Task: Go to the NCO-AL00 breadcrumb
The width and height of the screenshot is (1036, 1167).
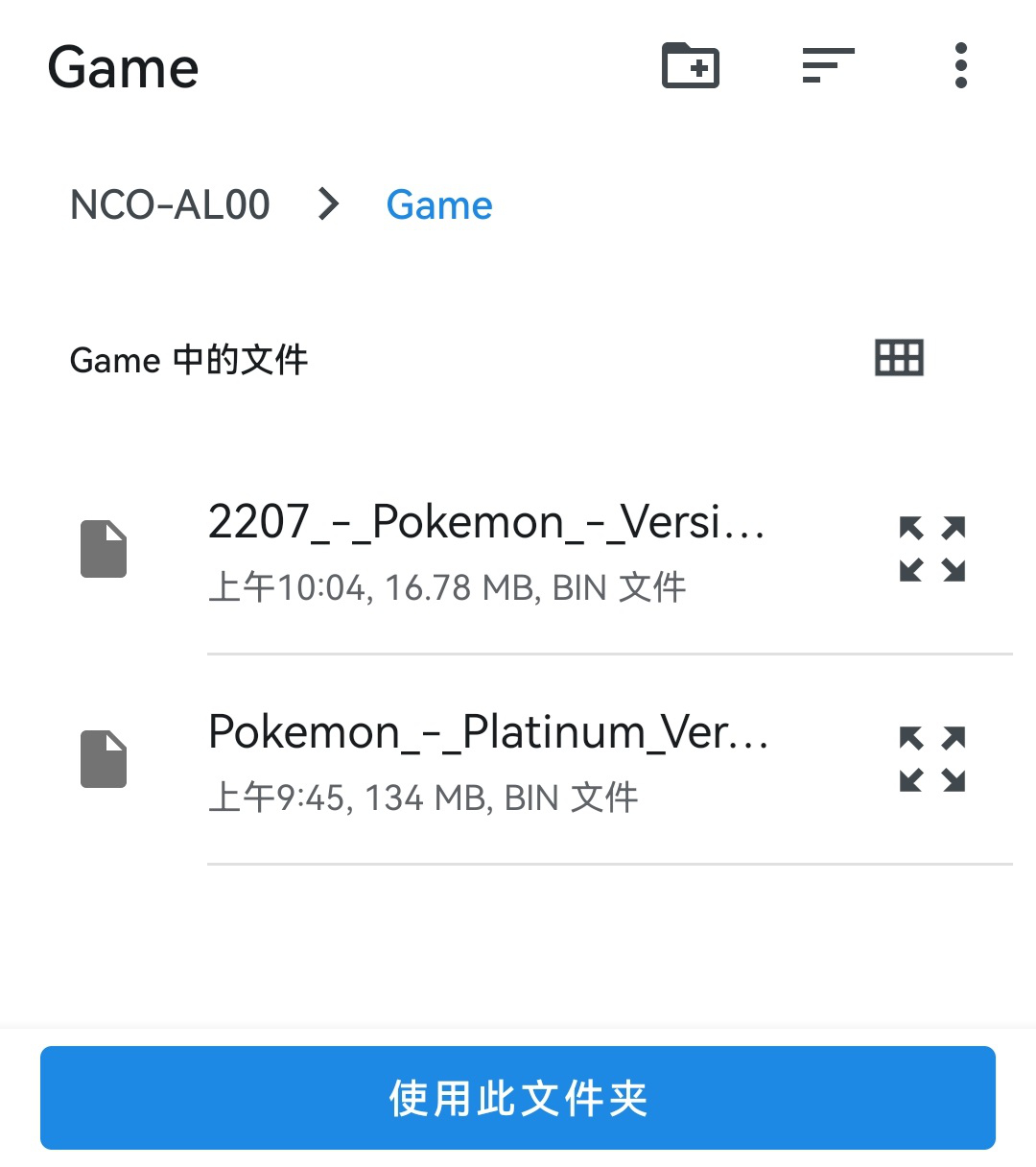Action: (171, 204)
